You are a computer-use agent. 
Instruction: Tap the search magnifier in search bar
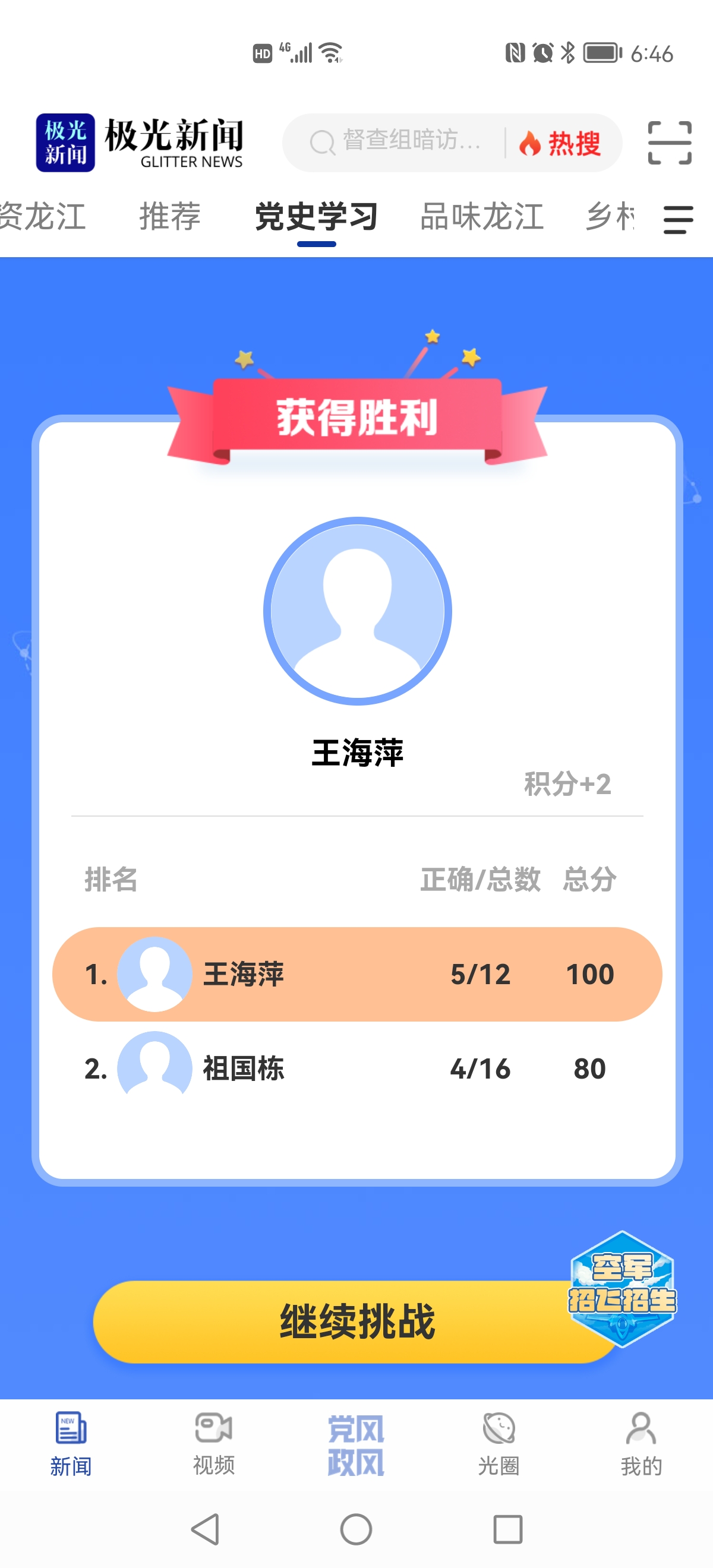(x=322, y=143)
